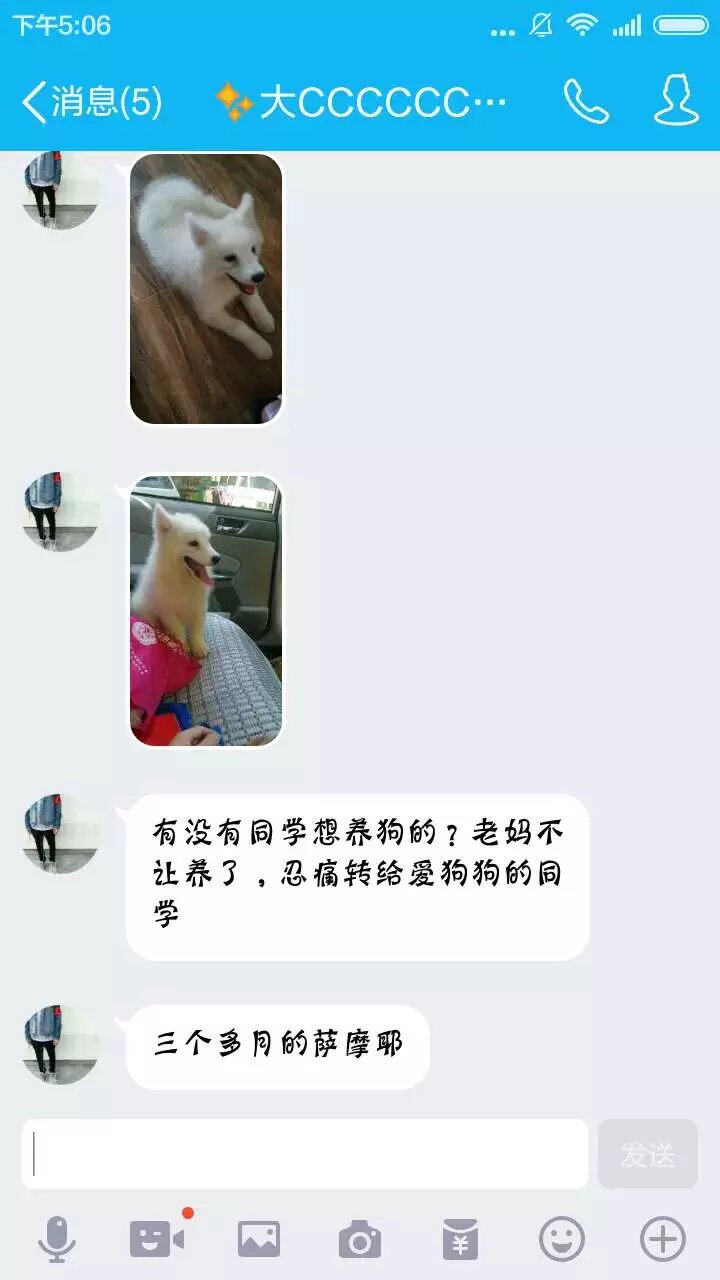Go back to the 消息 list
This screenshot has height=1280, width=720.
[90, 102]
